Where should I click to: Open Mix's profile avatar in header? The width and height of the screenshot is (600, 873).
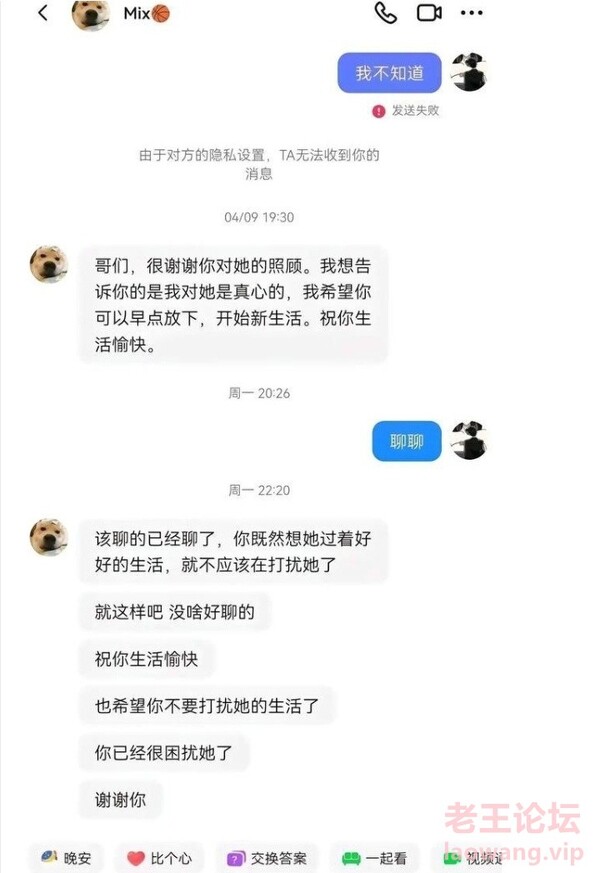(x=90, y=14)
